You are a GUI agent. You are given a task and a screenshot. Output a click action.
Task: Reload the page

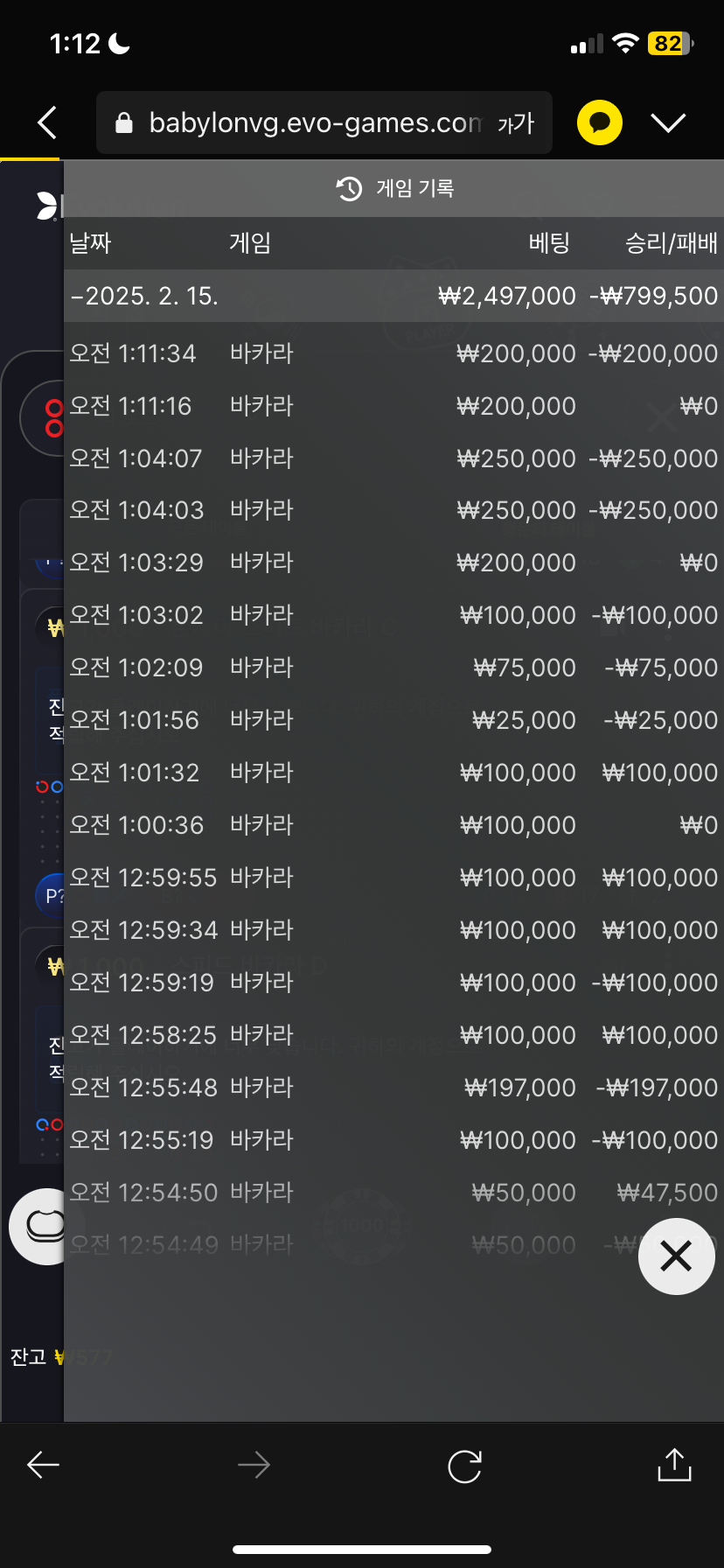464,1466
